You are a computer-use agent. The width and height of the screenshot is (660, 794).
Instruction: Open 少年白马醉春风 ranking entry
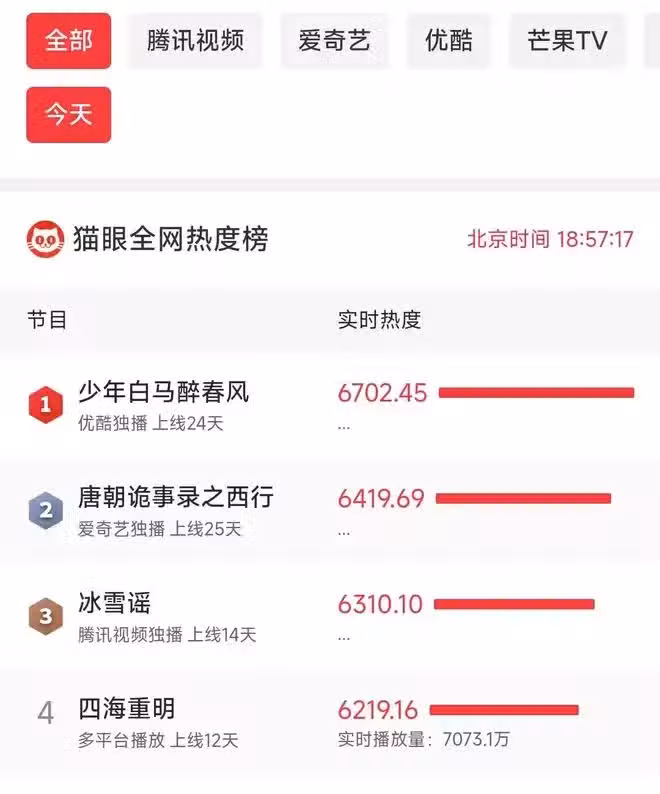163,393
